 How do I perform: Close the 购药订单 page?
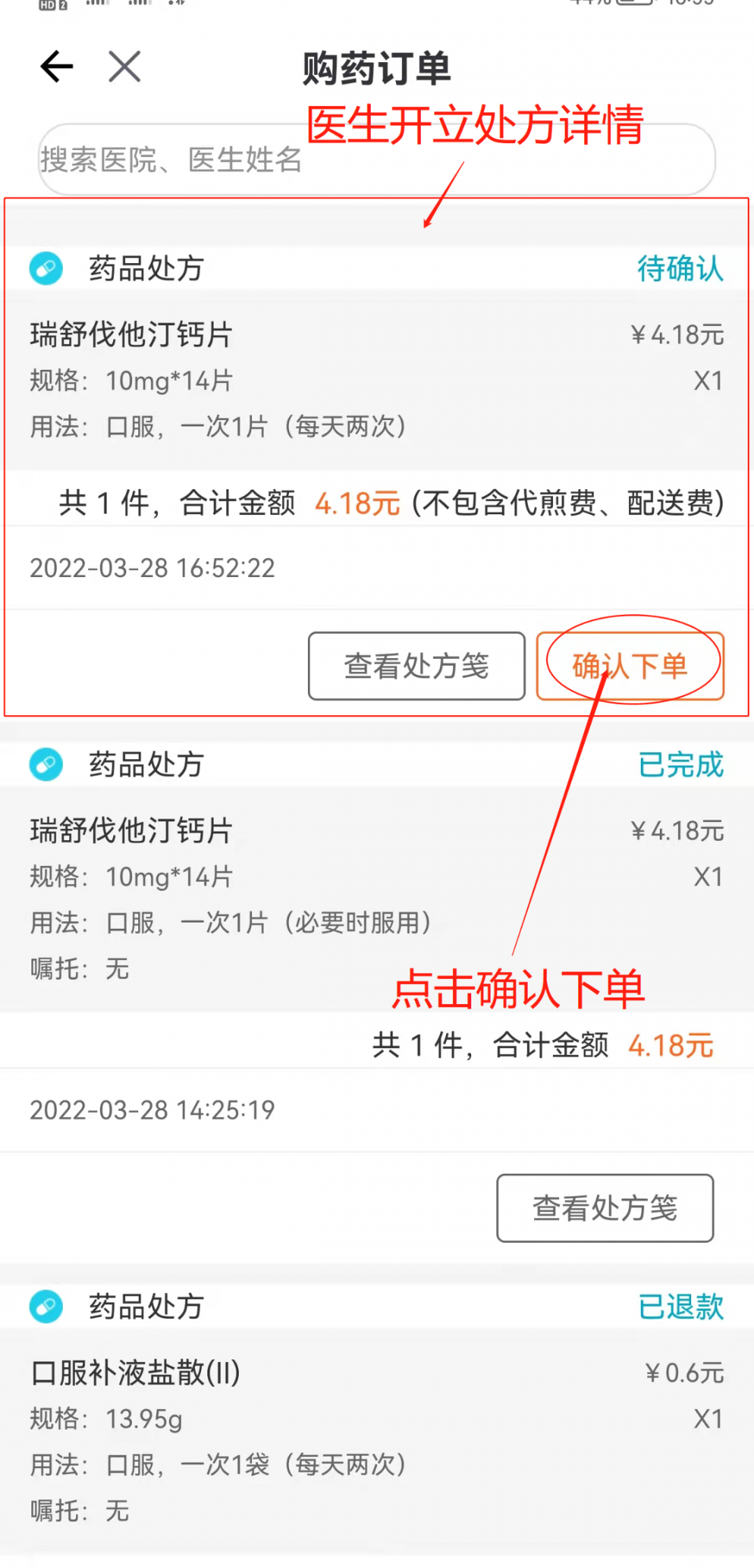click(x=125, y=67)
